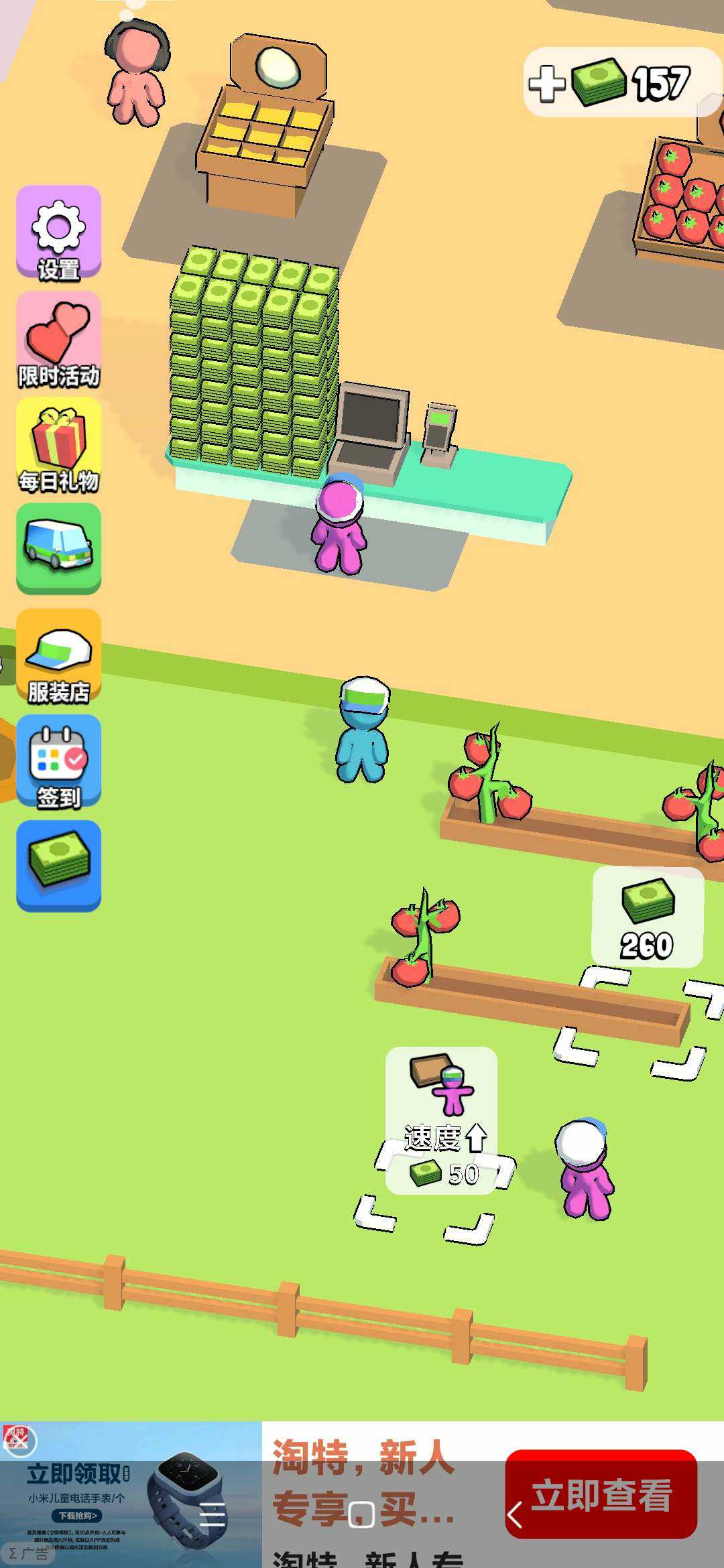The image size is (724, 1568).
Task: Tap the cash stack side button
Action: pyautogui.click(x=59, y=864)
